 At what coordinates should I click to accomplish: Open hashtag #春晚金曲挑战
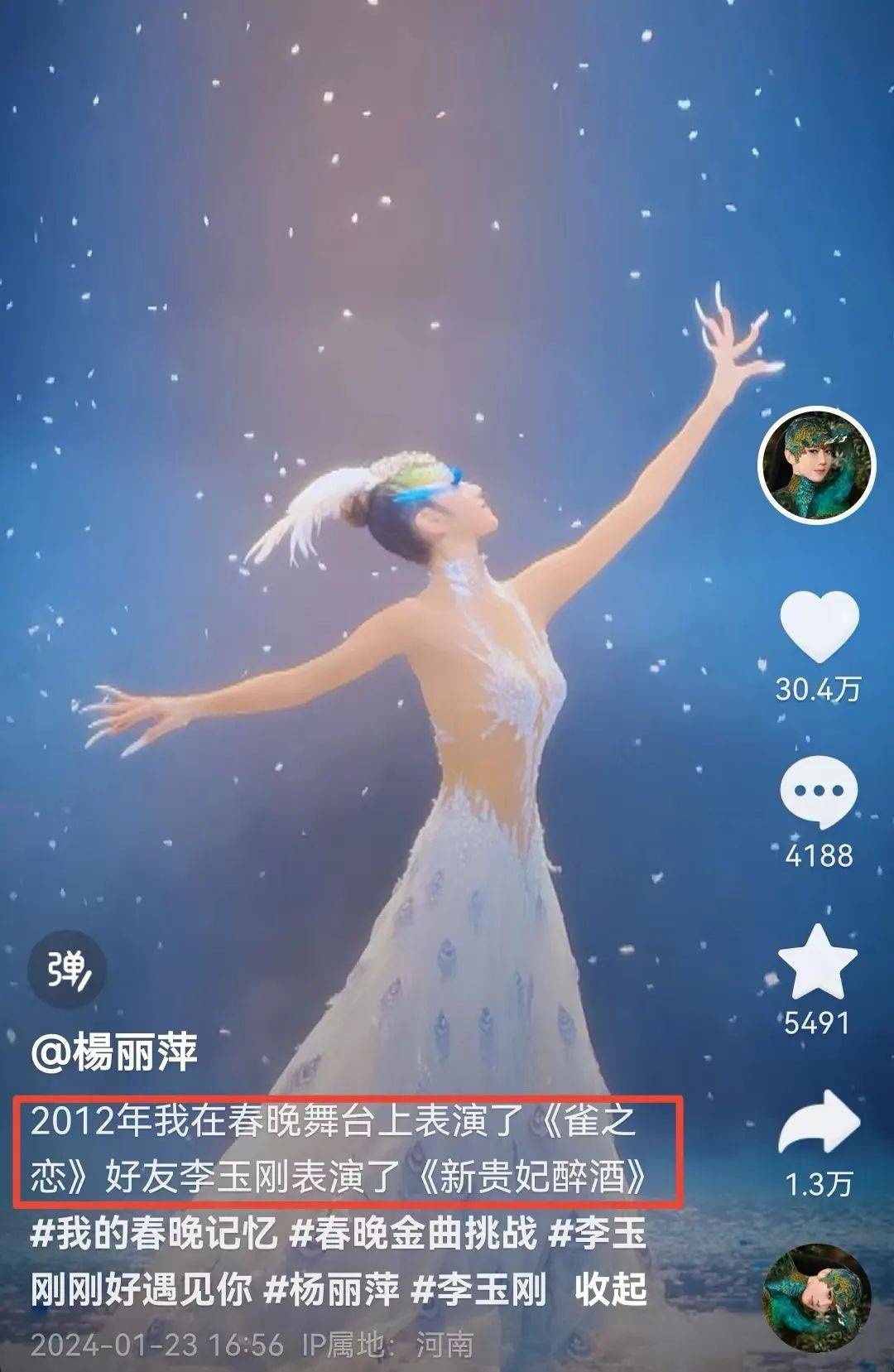coord(413,1235)
